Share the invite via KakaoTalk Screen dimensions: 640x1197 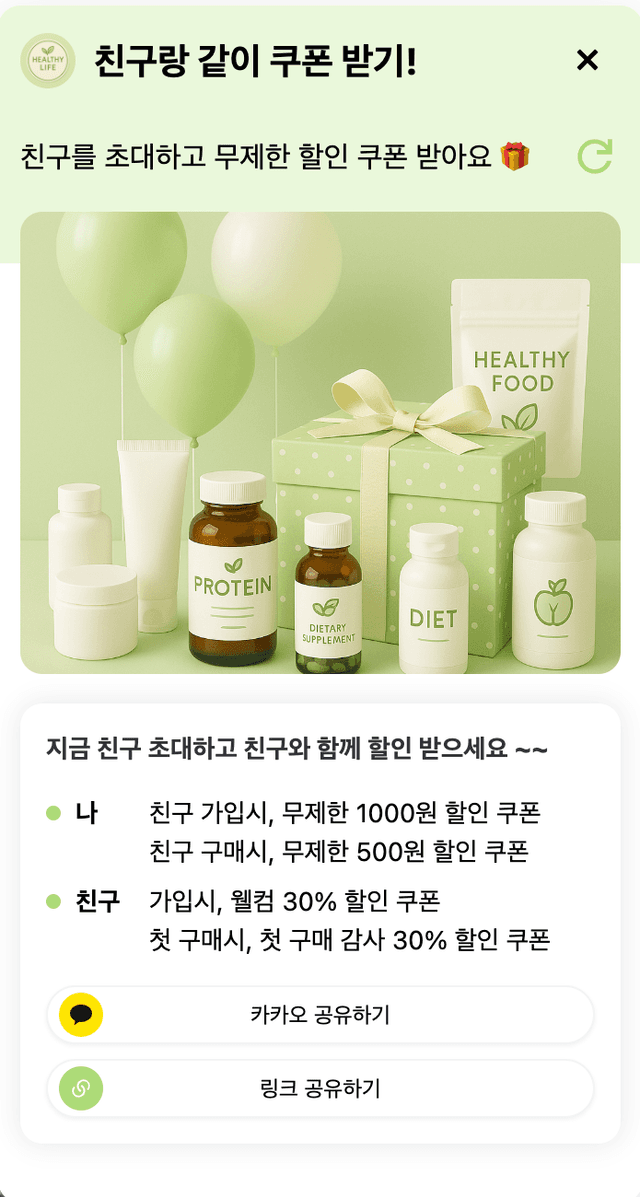pos(320,1015)
